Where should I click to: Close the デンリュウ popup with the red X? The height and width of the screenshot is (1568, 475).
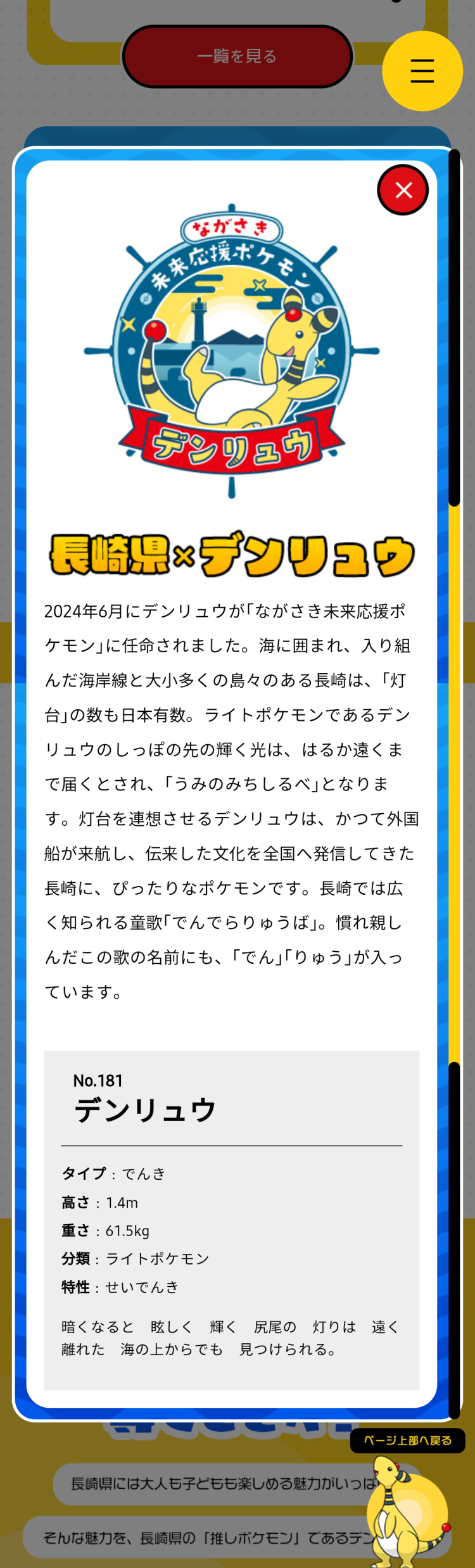[403, 190]
